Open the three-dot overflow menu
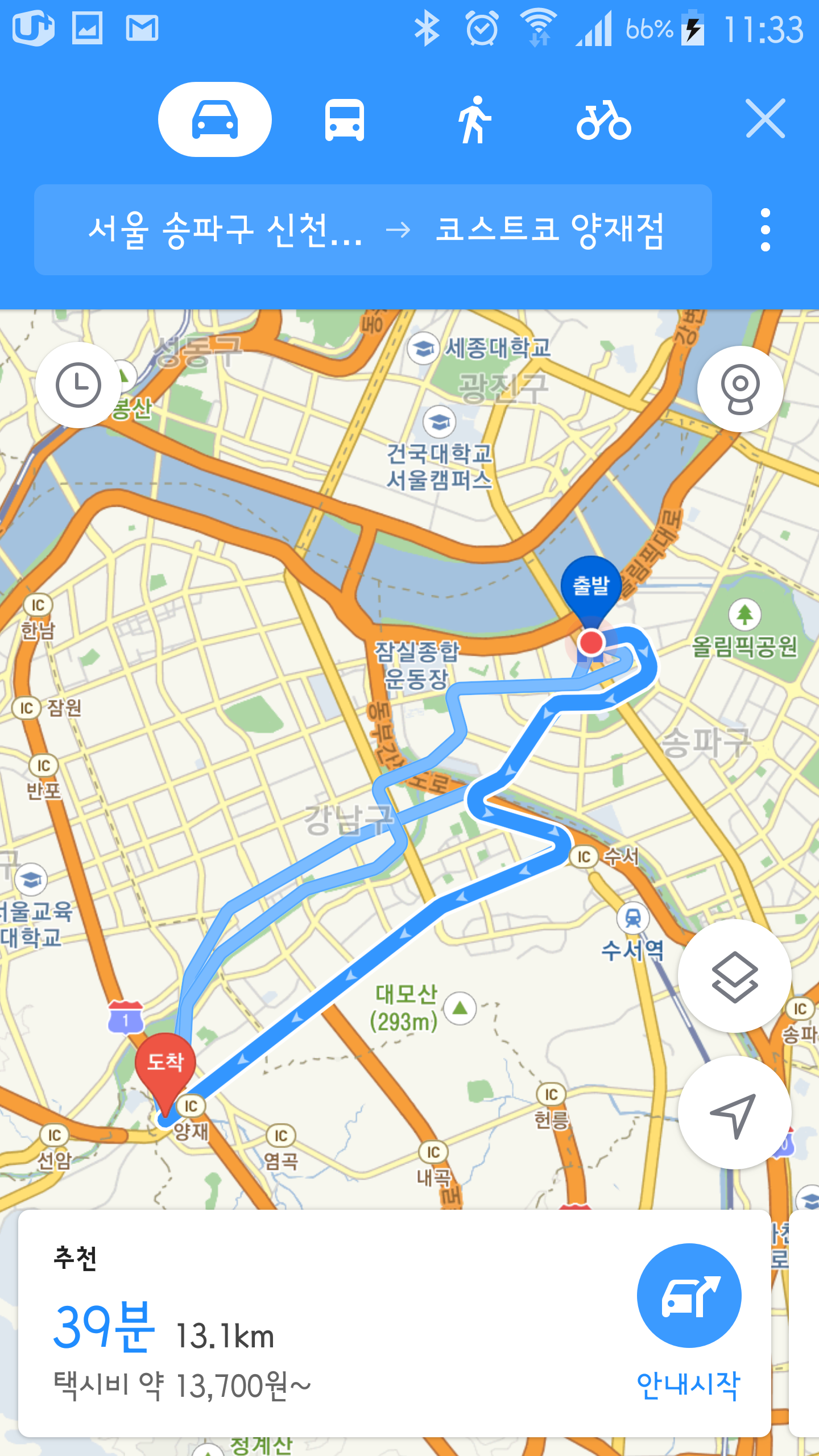Image resolution: width=819 pixels, height=1456 pixels. (765, 230)
